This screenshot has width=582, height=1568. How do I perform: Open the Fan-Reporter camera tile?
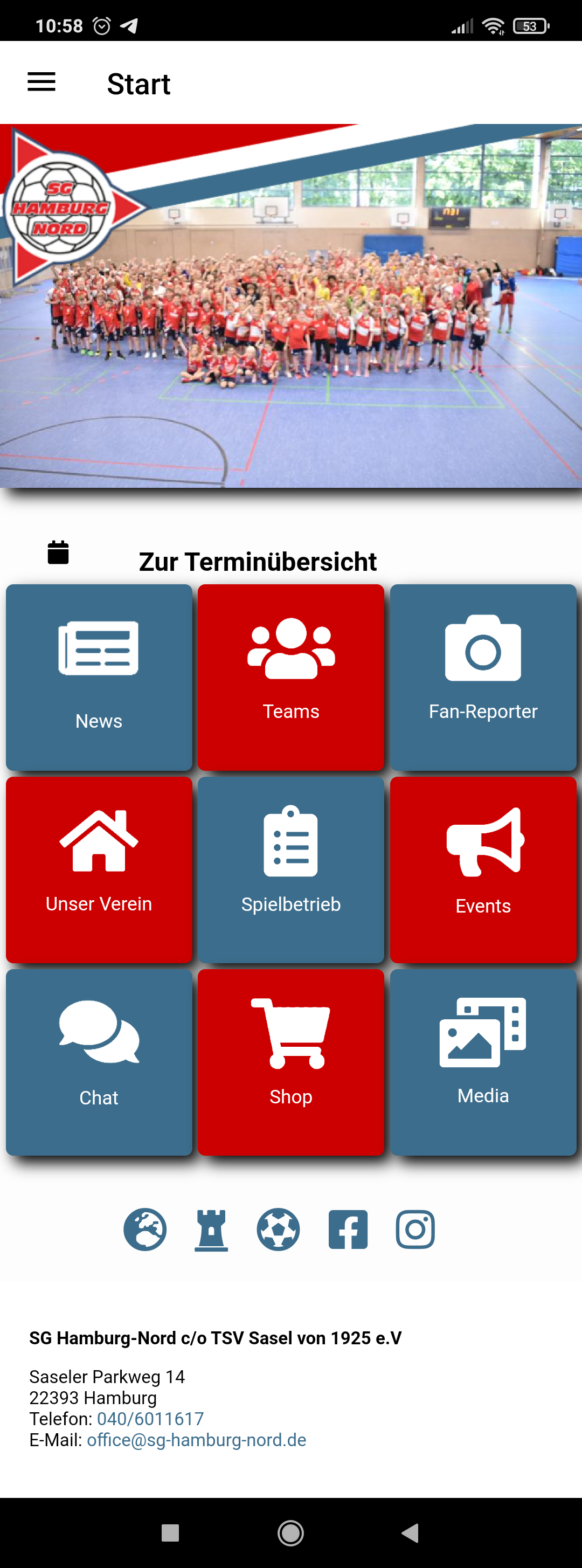coord(483,677)
